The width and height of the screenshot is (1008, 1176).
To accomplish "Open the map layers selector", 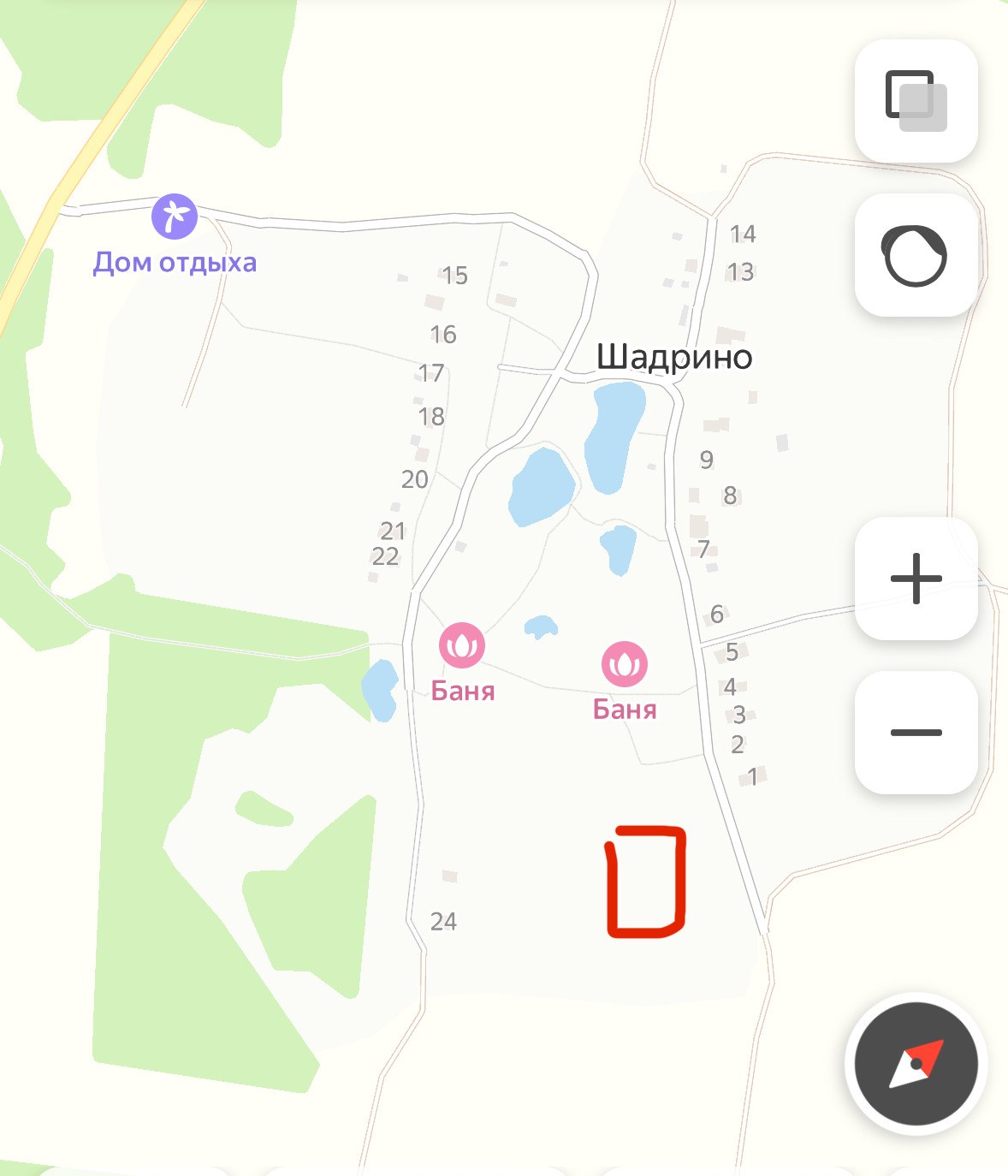I will tap(916, 101).
